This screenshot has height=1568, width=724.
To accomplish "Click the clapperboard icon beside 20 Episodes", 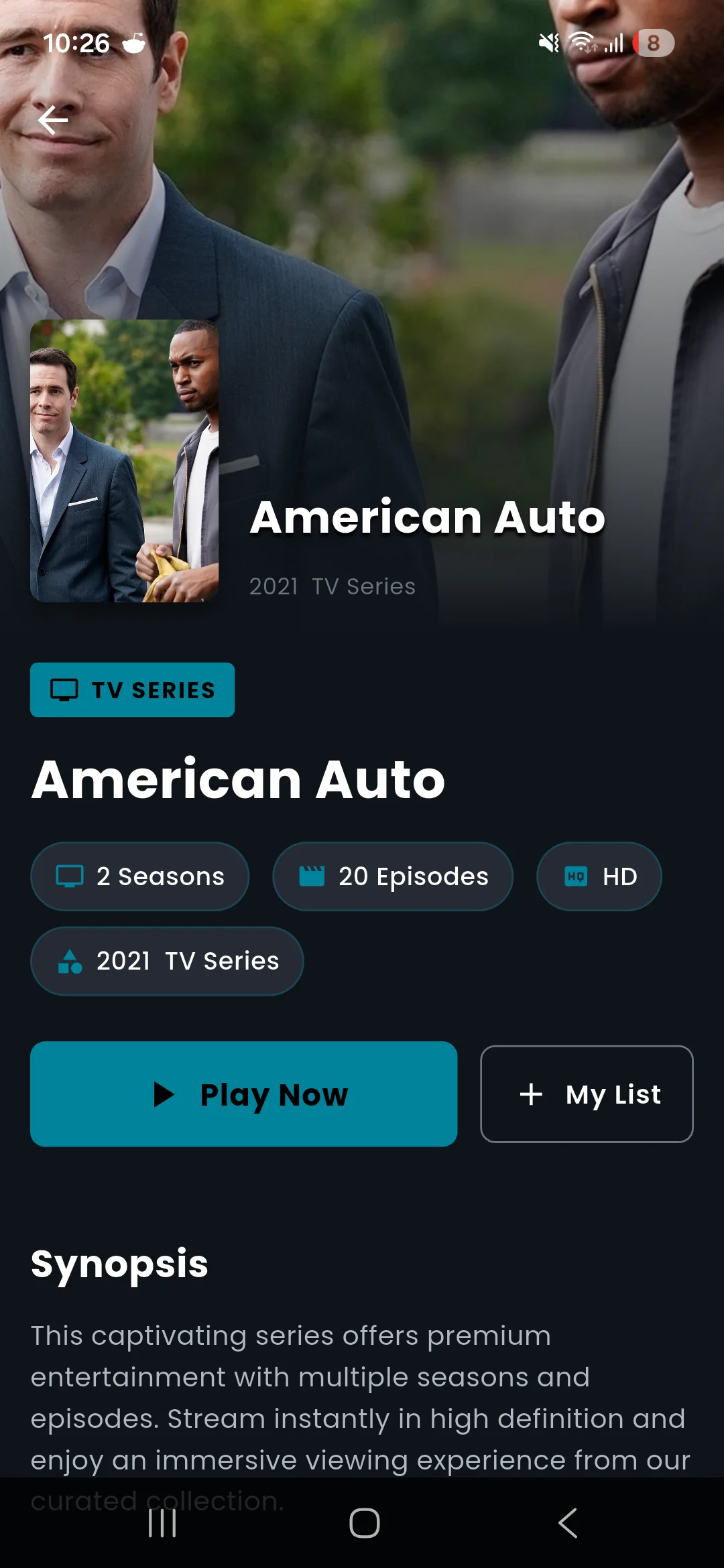I will coord(312,876).
